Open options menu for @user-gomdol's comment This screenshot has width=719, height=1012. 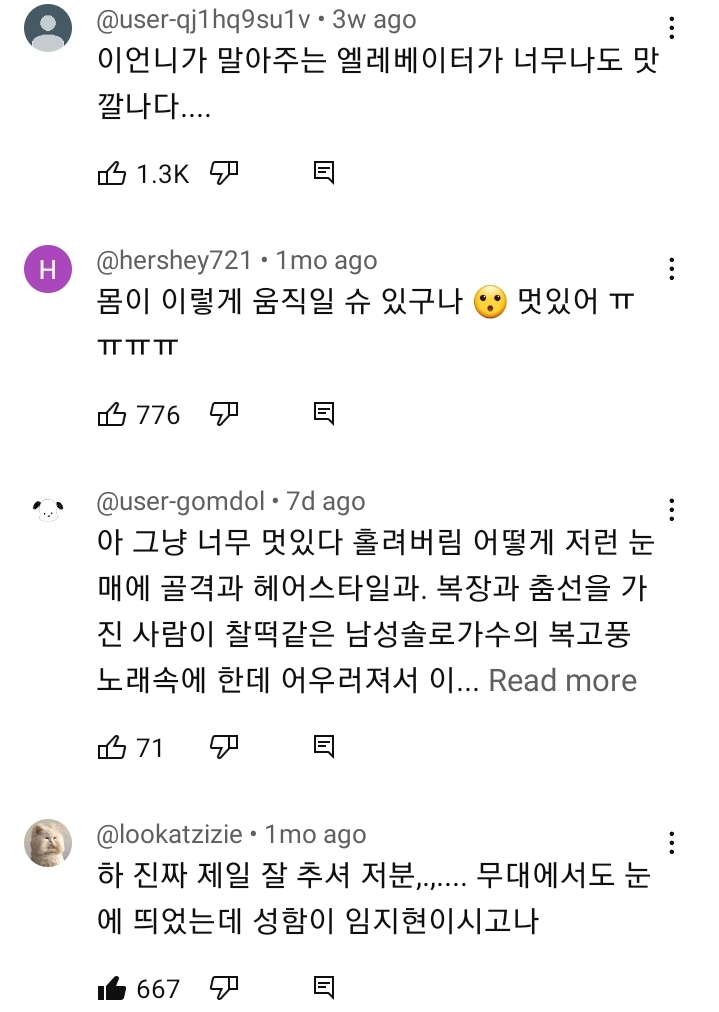(x=672, y=510)
